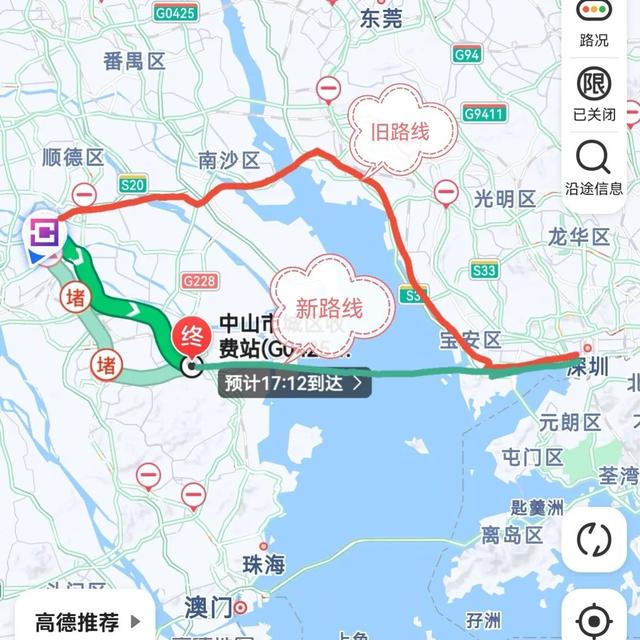Screen dimensions: 640x640
Task: Toggle the 路况 traffic layer
Action: (x=593, y=20)
